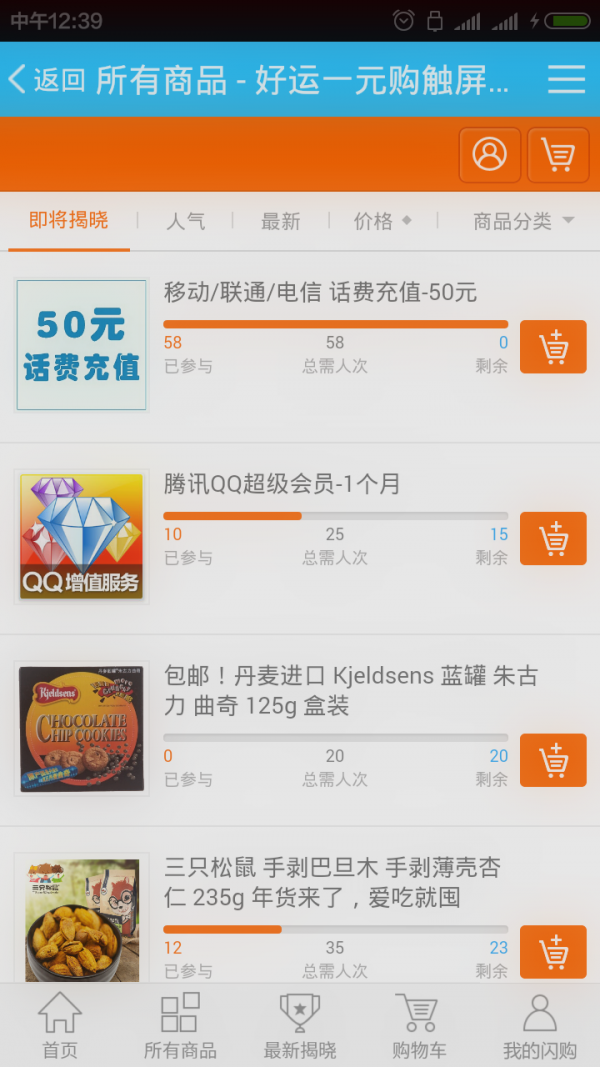The height and width of the screenshot is (1067, 600).
Task: Sort by 价格
Action: (381, 221)
